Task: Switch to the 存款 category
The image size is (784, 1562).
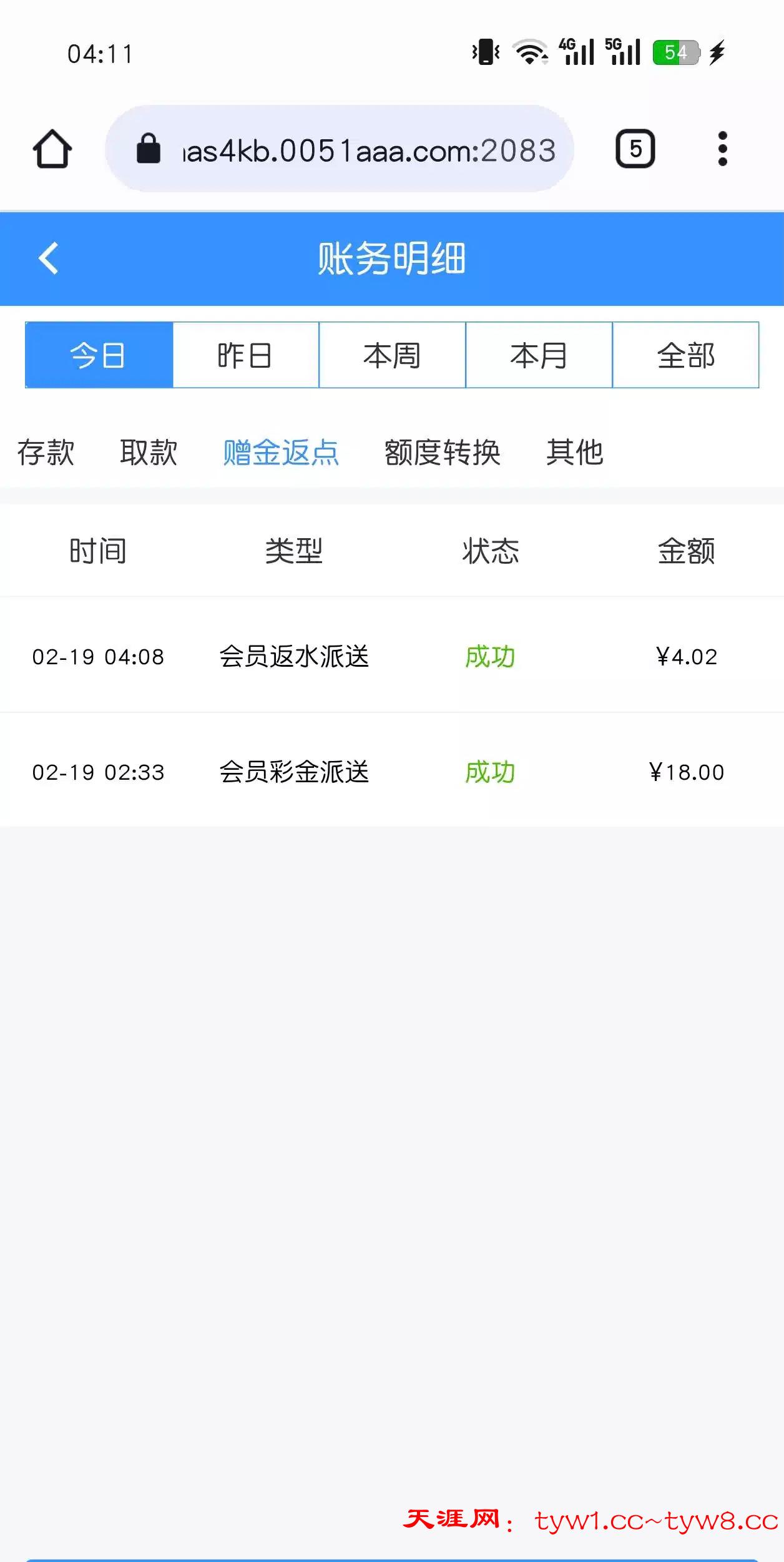Action: (x=46, y=453)
